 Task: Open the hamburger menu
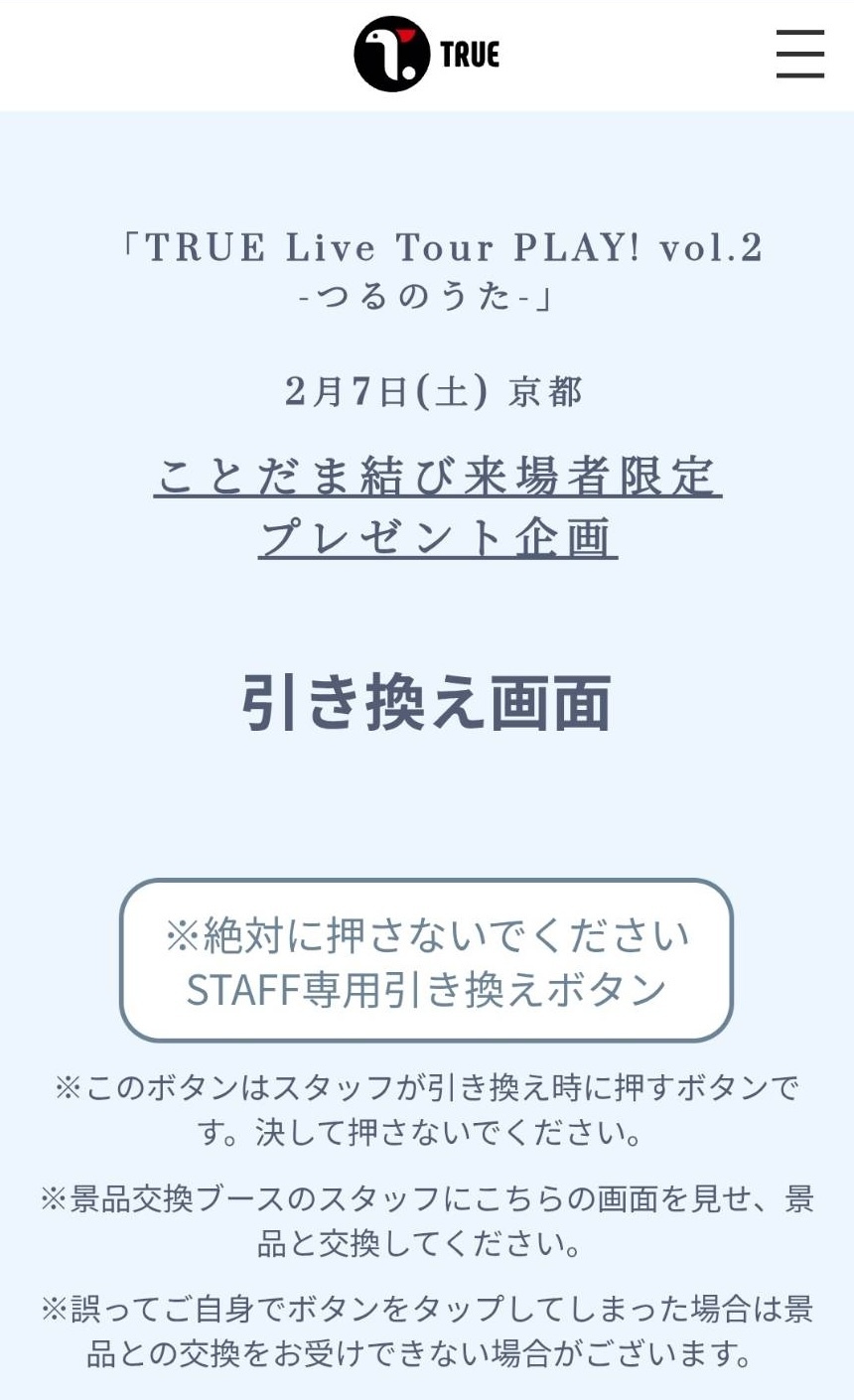click(799, 54)
